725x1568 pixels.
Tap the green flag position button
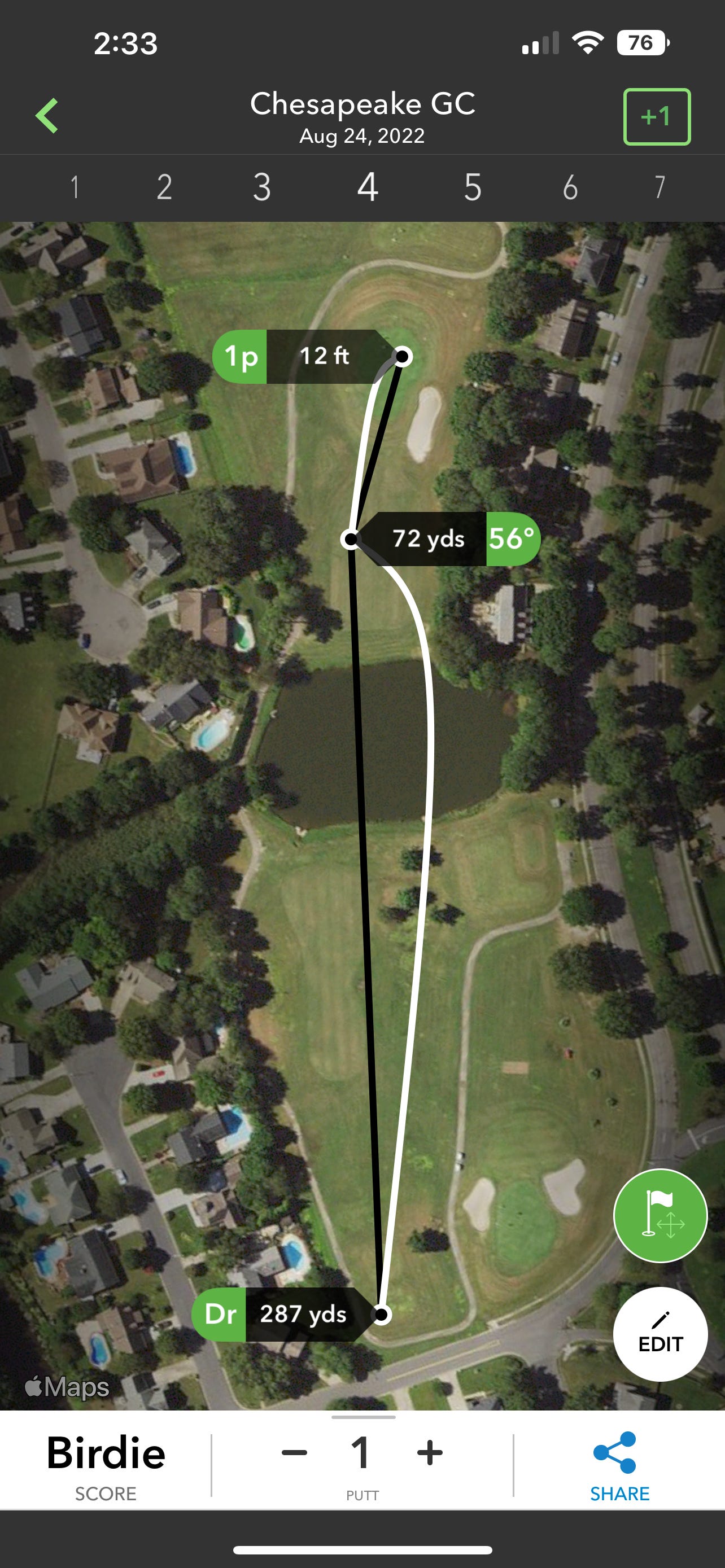(660, 1215)
